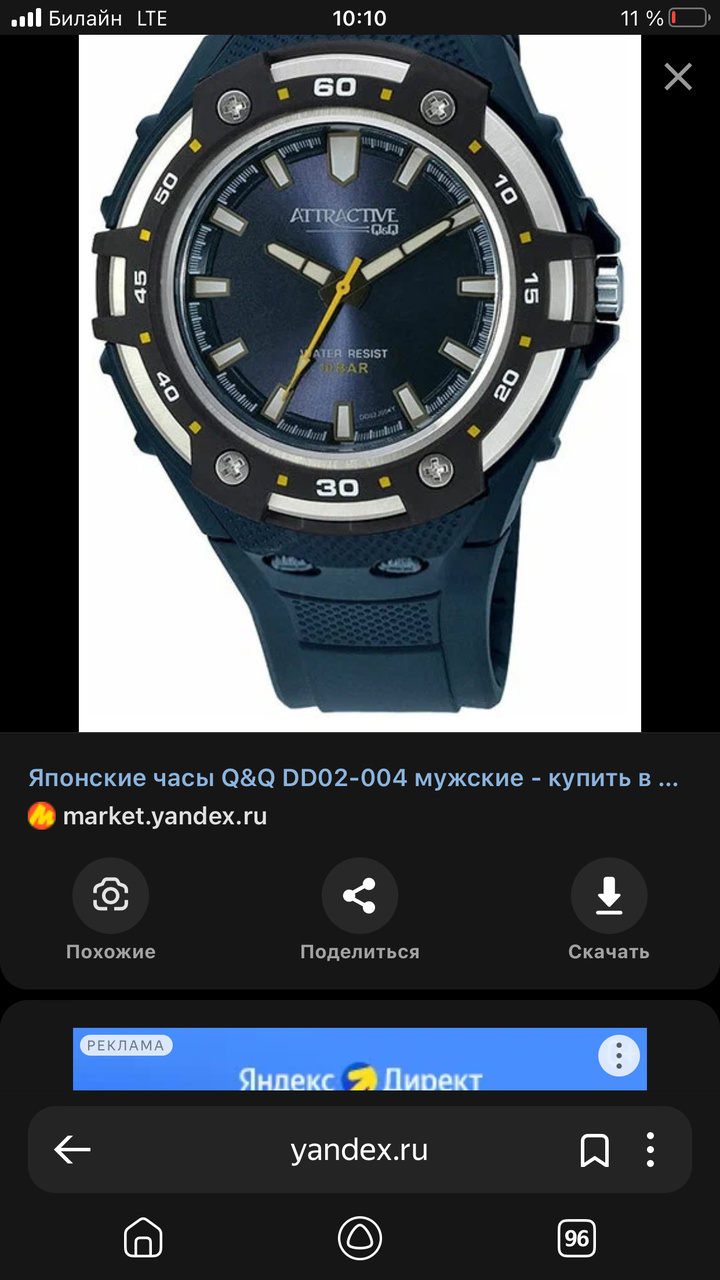Close the image viewer
This screenshot has height=1280, width=720.
pyautogui.click(x=678, y=77)
